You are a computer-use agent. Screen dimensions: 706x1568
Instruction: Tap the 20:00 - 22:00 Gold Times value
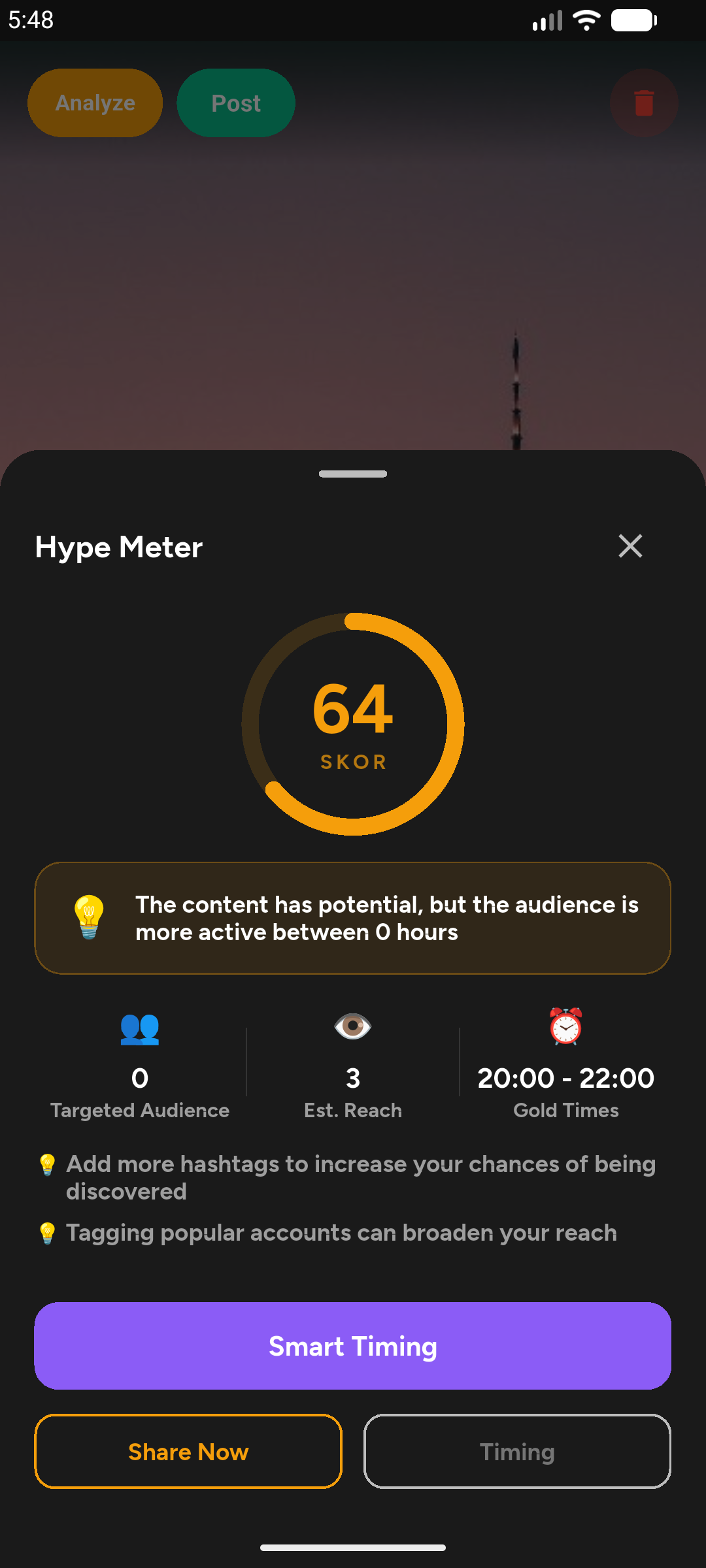565,1078
